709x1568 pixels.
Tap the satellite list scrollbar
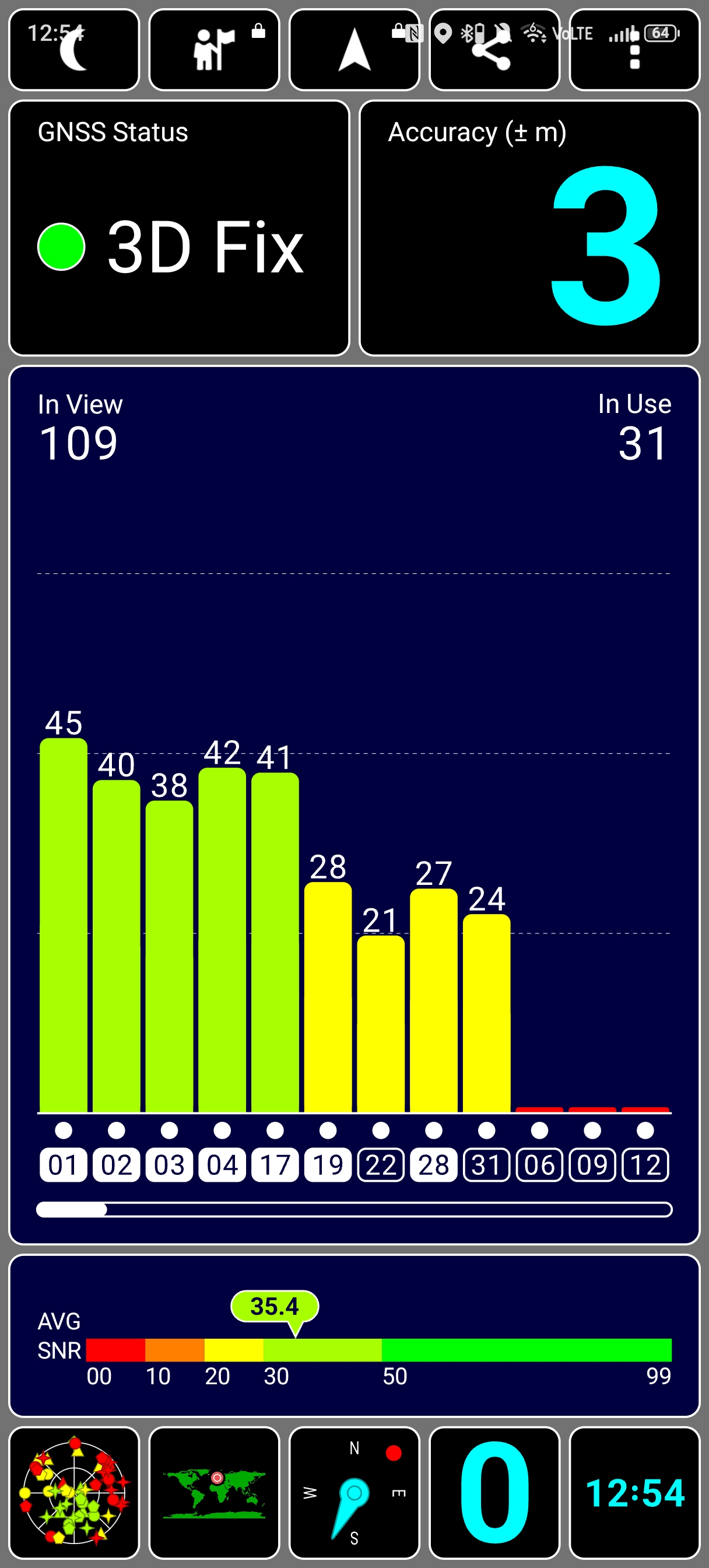[x=354, y=1209]
